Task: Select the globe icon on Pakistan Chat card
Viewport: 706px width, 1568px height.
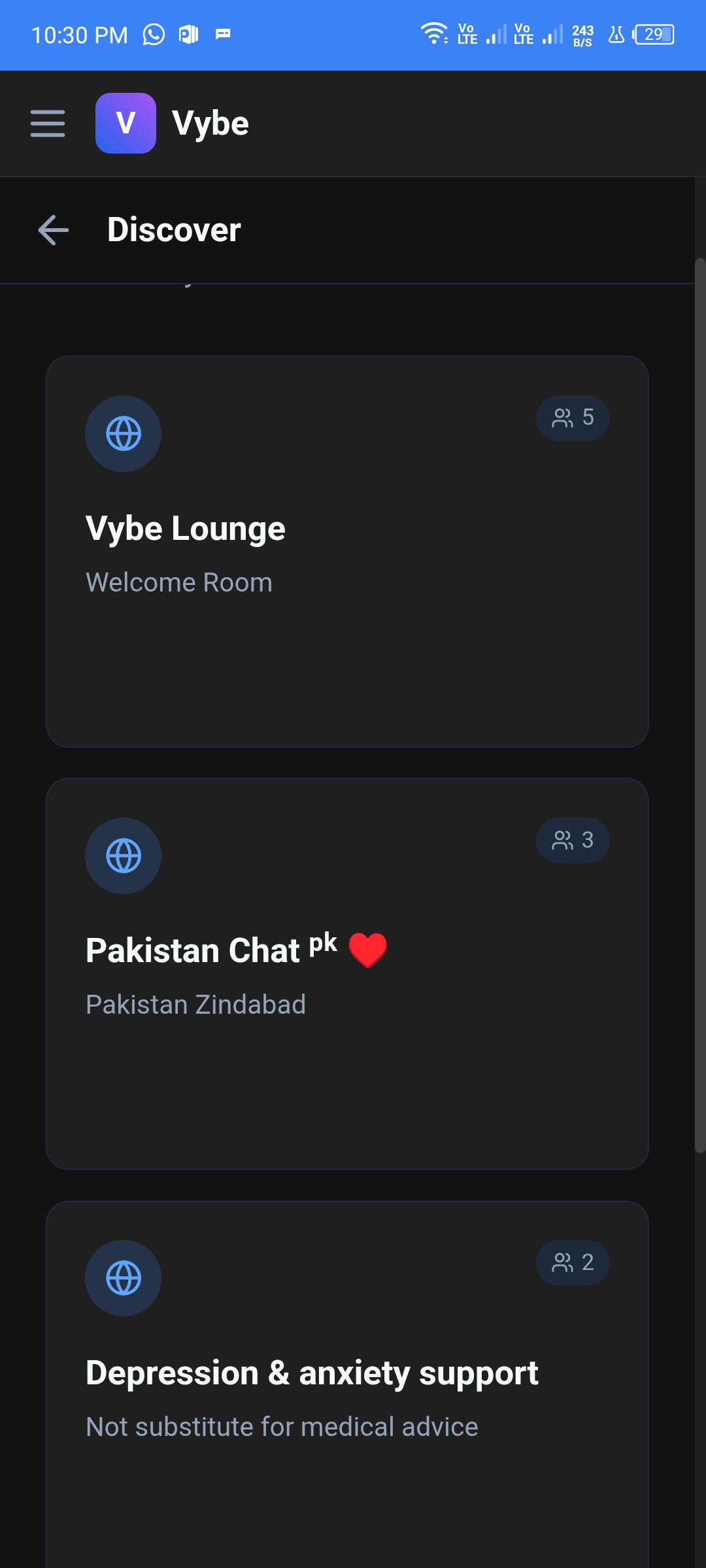Action: 123,856
